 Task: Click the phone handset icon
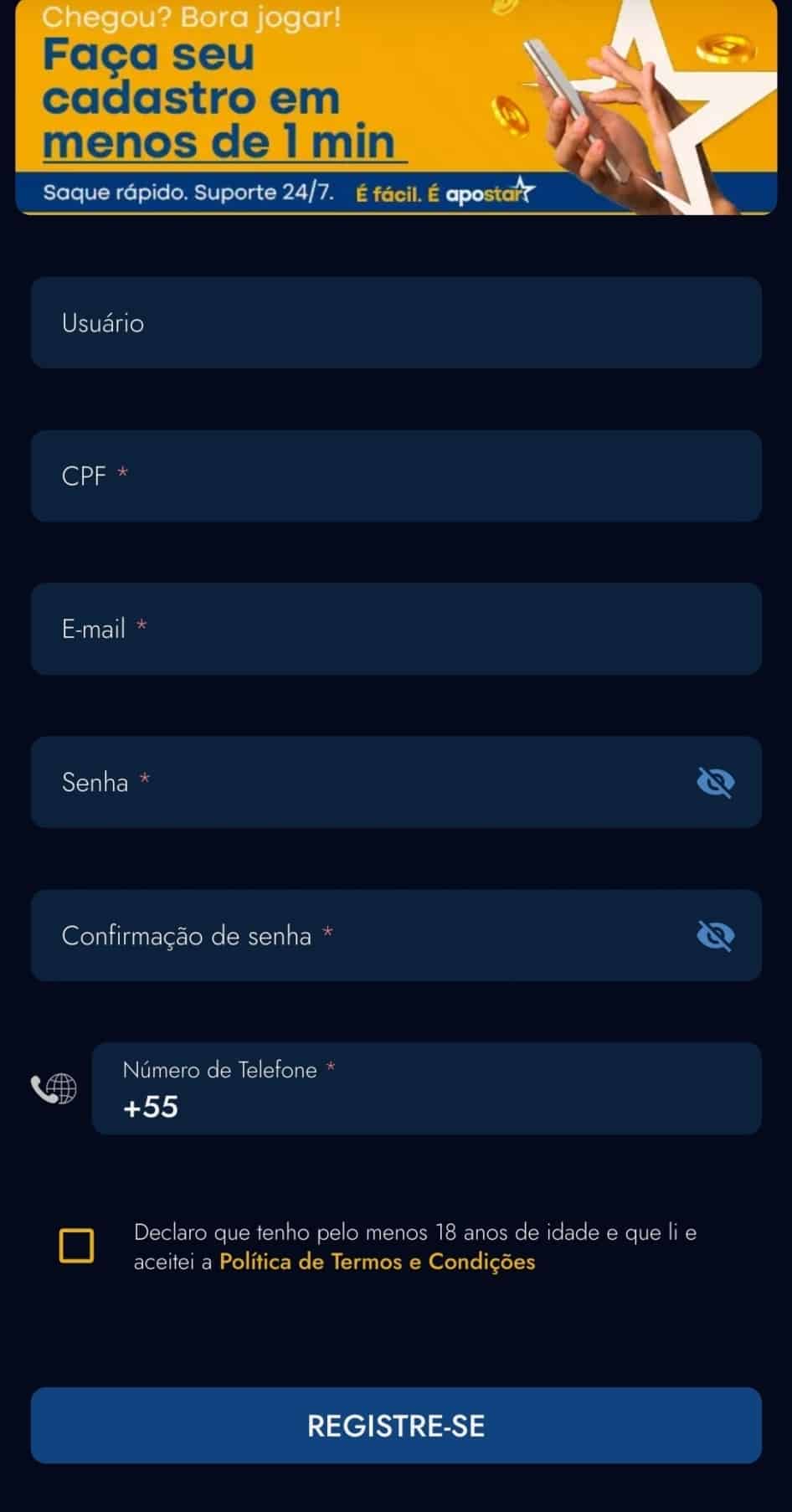click(40, 1089)
